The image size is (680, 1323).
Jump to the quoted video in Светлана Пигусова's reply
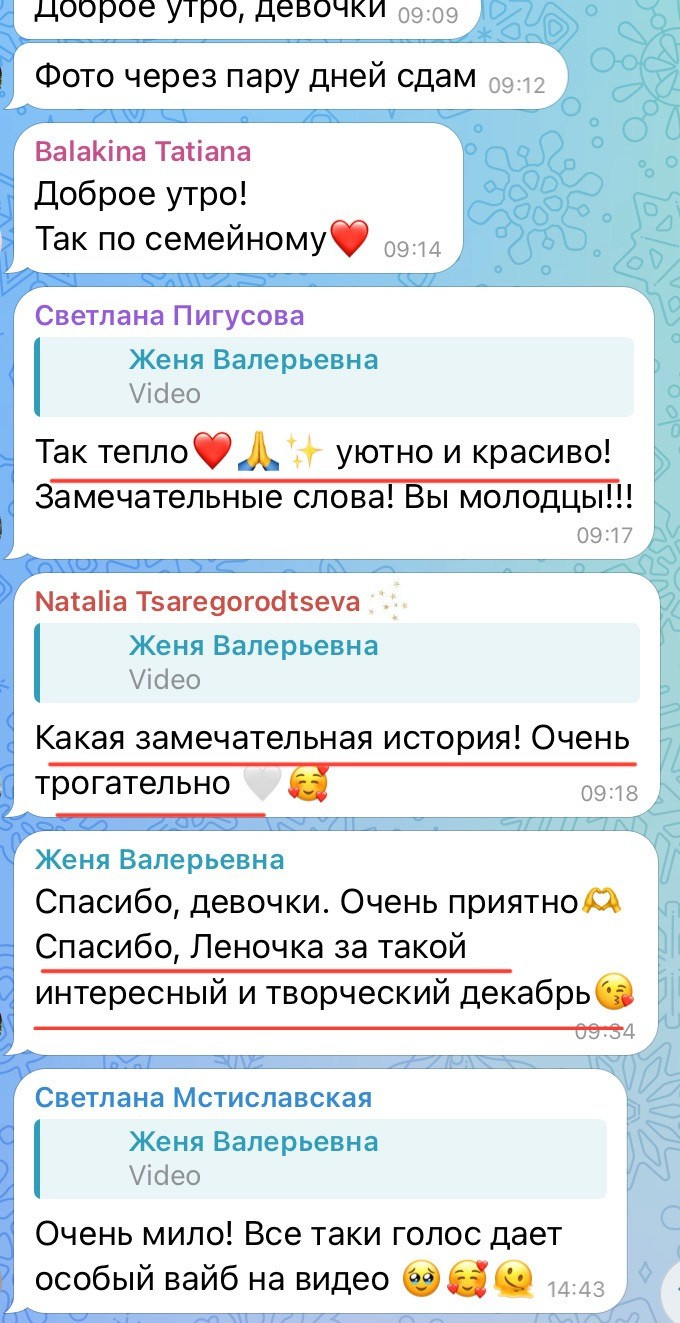334,376
